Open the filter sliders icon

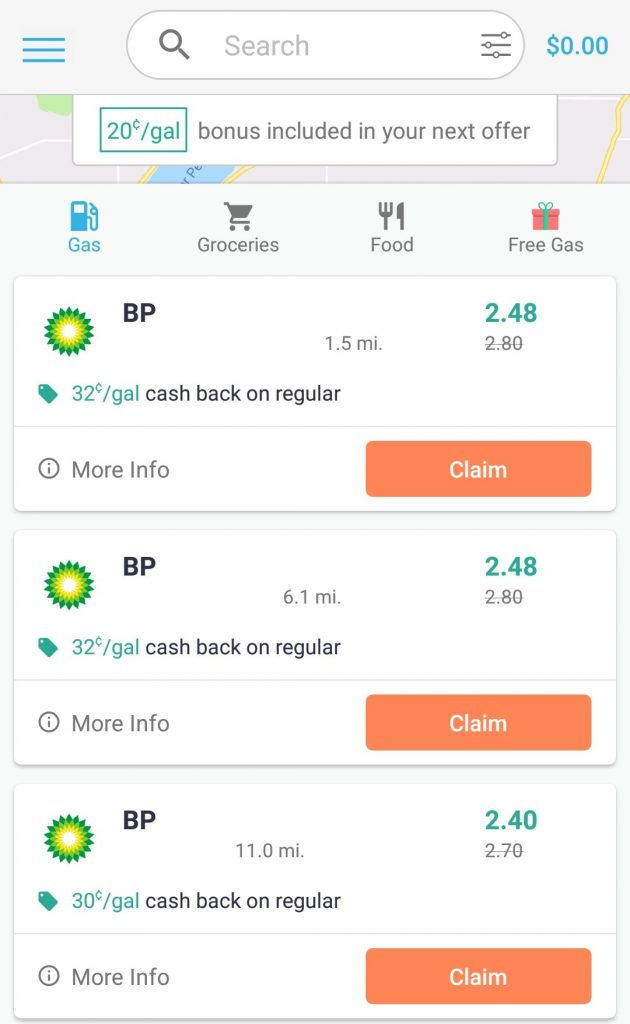tap(495, 45)
